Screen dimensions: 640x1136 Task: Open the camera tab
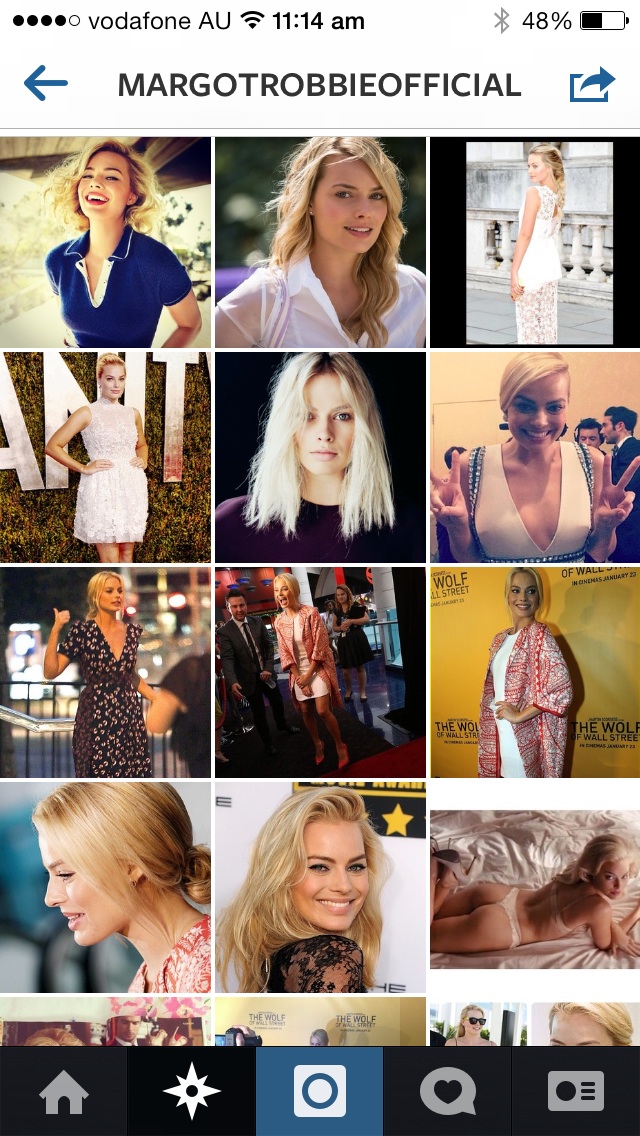tap(320, 1091)
